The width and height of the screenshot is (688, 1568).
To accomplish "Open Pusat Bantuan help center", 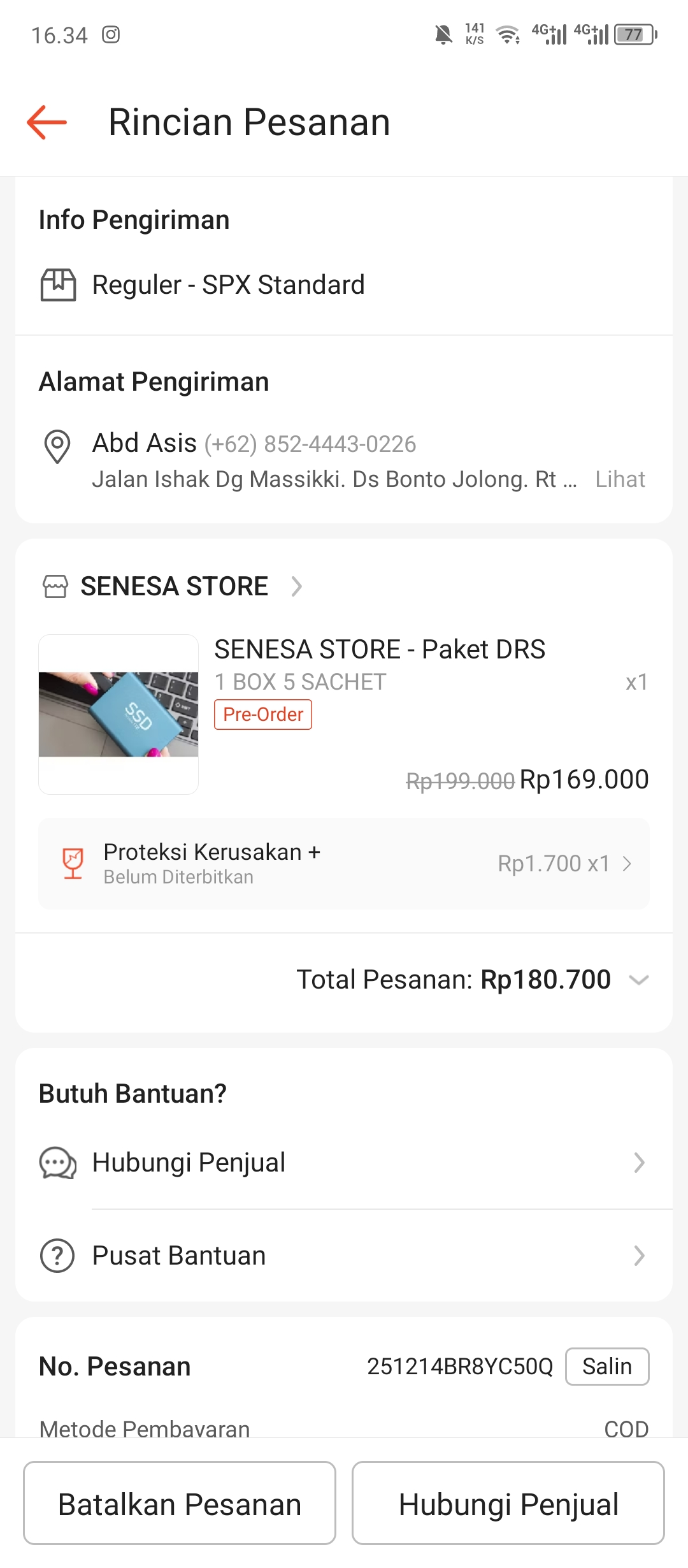I will pos(344,1256).
